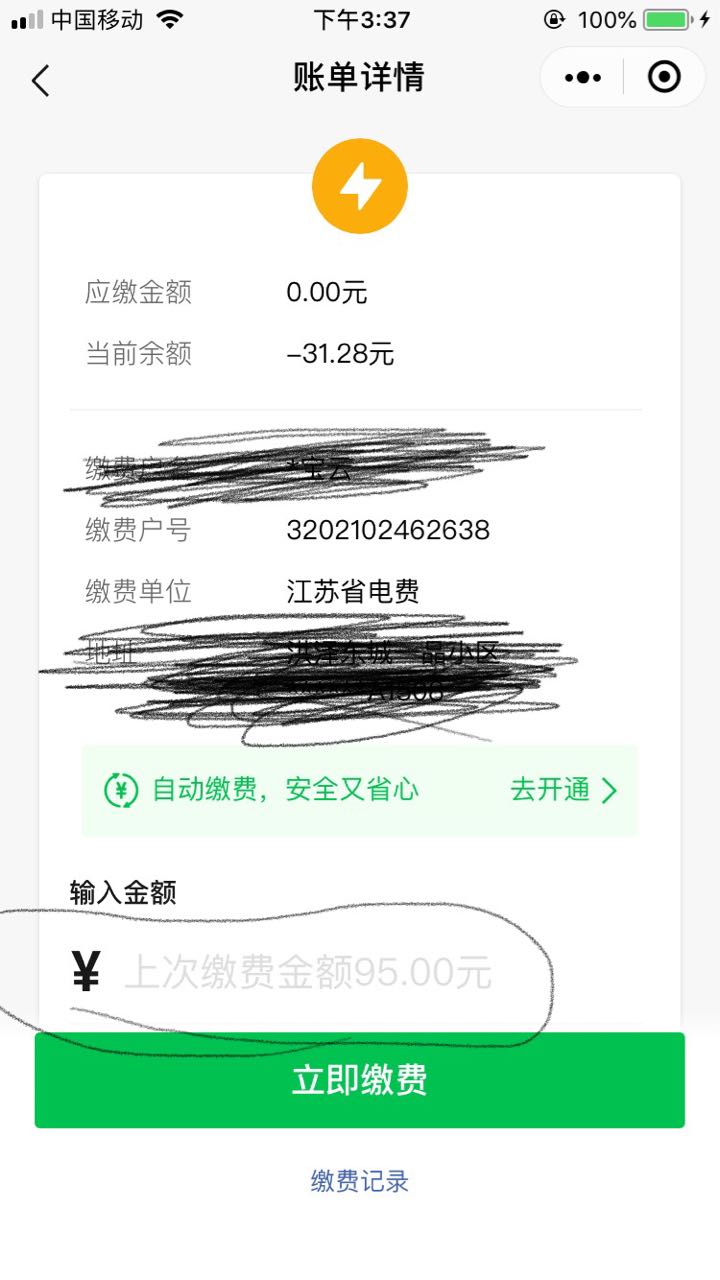Viewport: 720px width, 1280px height.
Task: Open 缴费记录 payment history
Action: click(360, 1181)
